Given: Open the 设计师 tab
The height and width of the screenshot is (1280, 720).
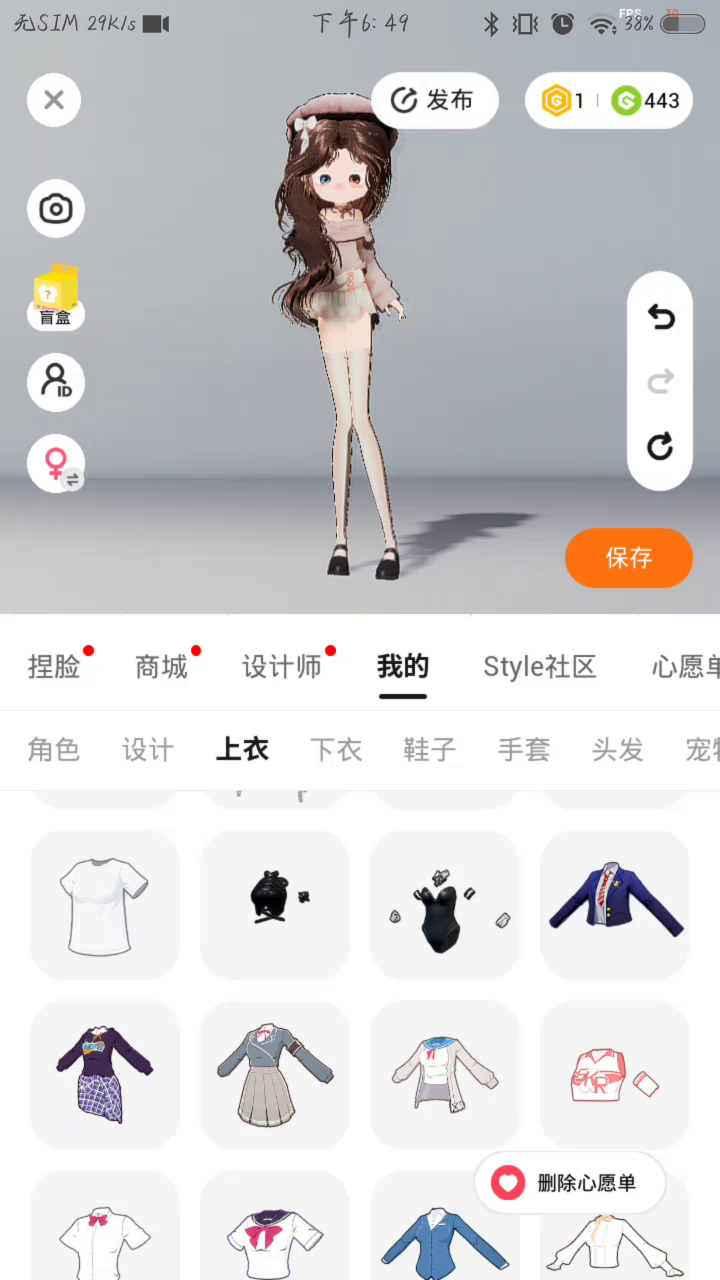Looking at the screenshot, I should pos(282,667).
